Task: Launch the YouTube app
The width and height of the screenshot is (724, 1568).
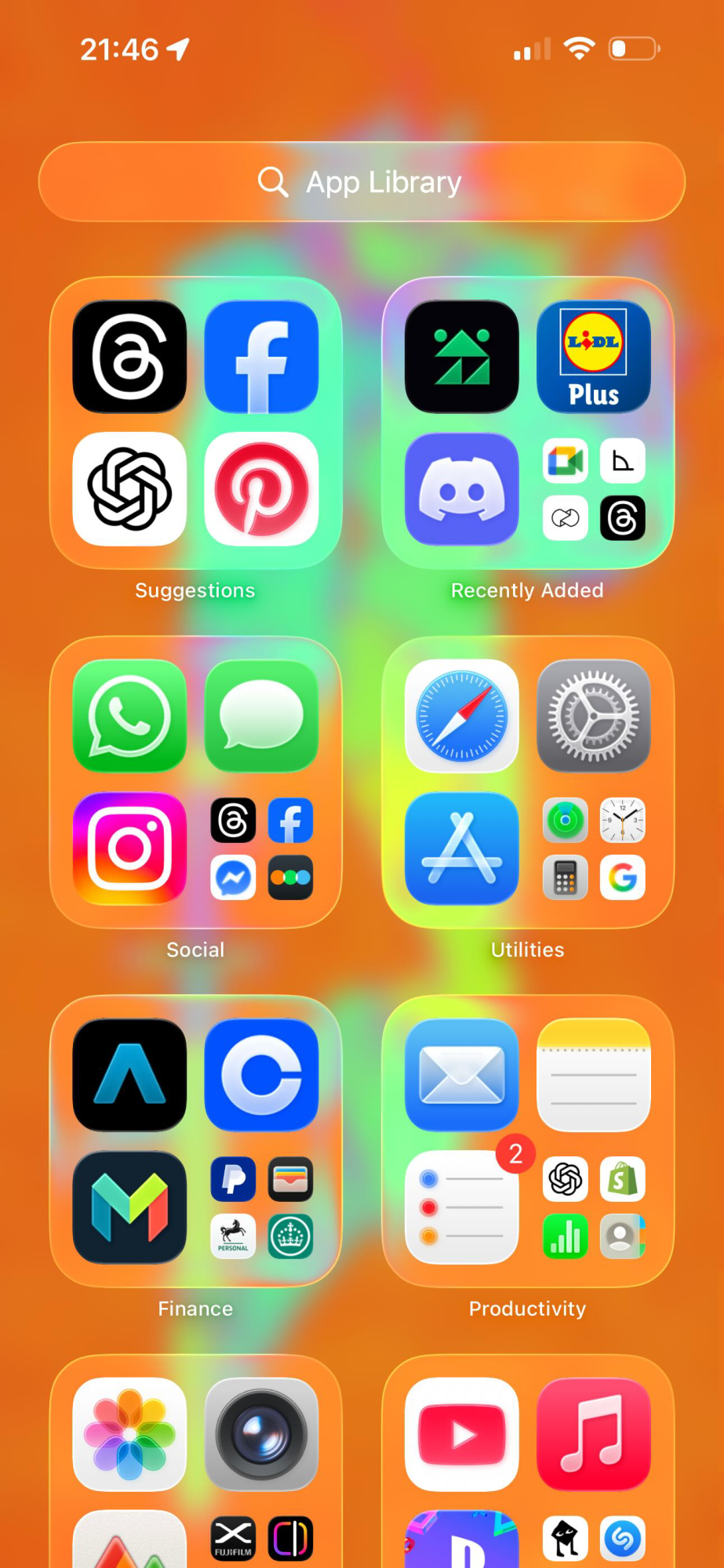Action: click(462, 1434)
